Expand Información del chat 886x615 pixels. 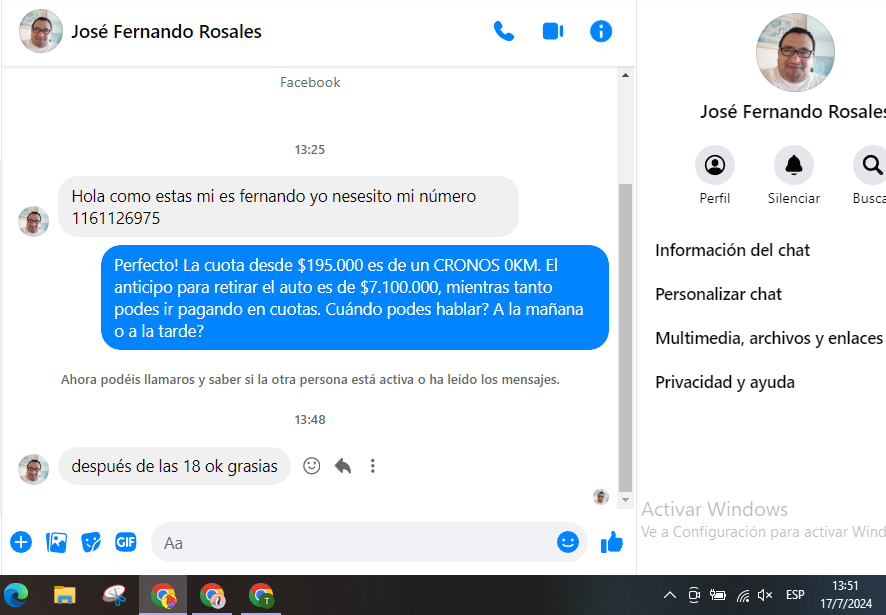click(732, 250)
